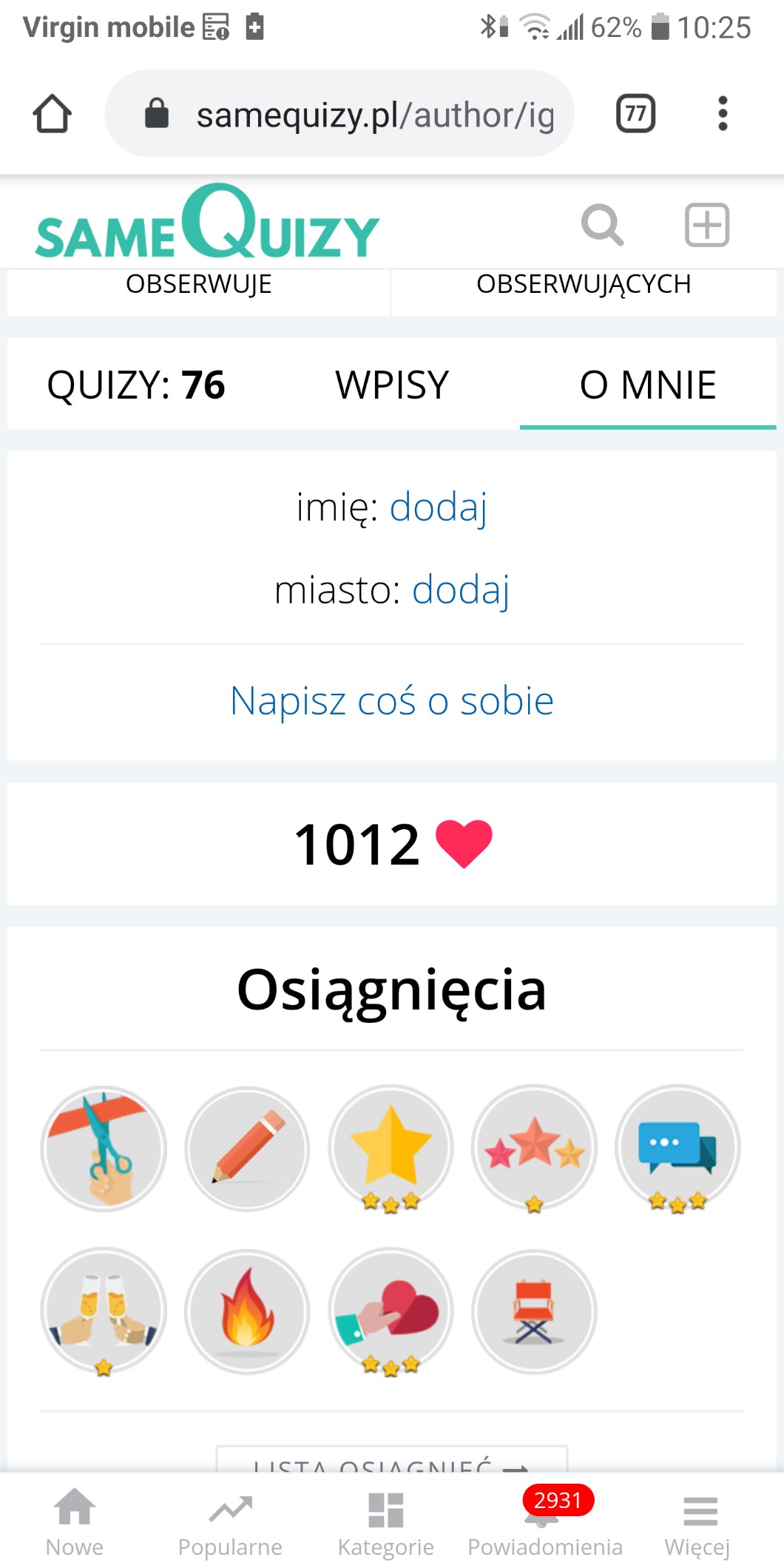
Task: Switch to the Wpisy tab
Action: [392, 385]
